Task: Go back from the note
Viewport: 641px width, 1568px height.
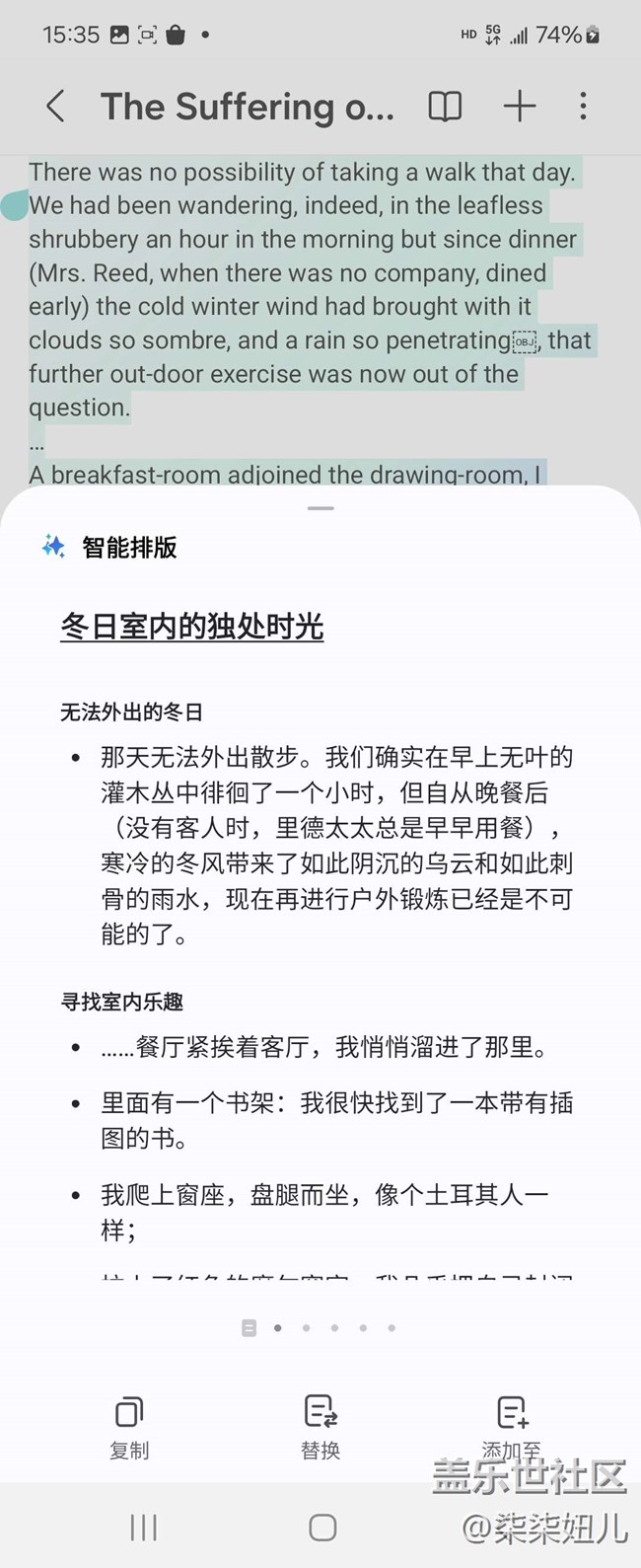Action: (56, 107)
